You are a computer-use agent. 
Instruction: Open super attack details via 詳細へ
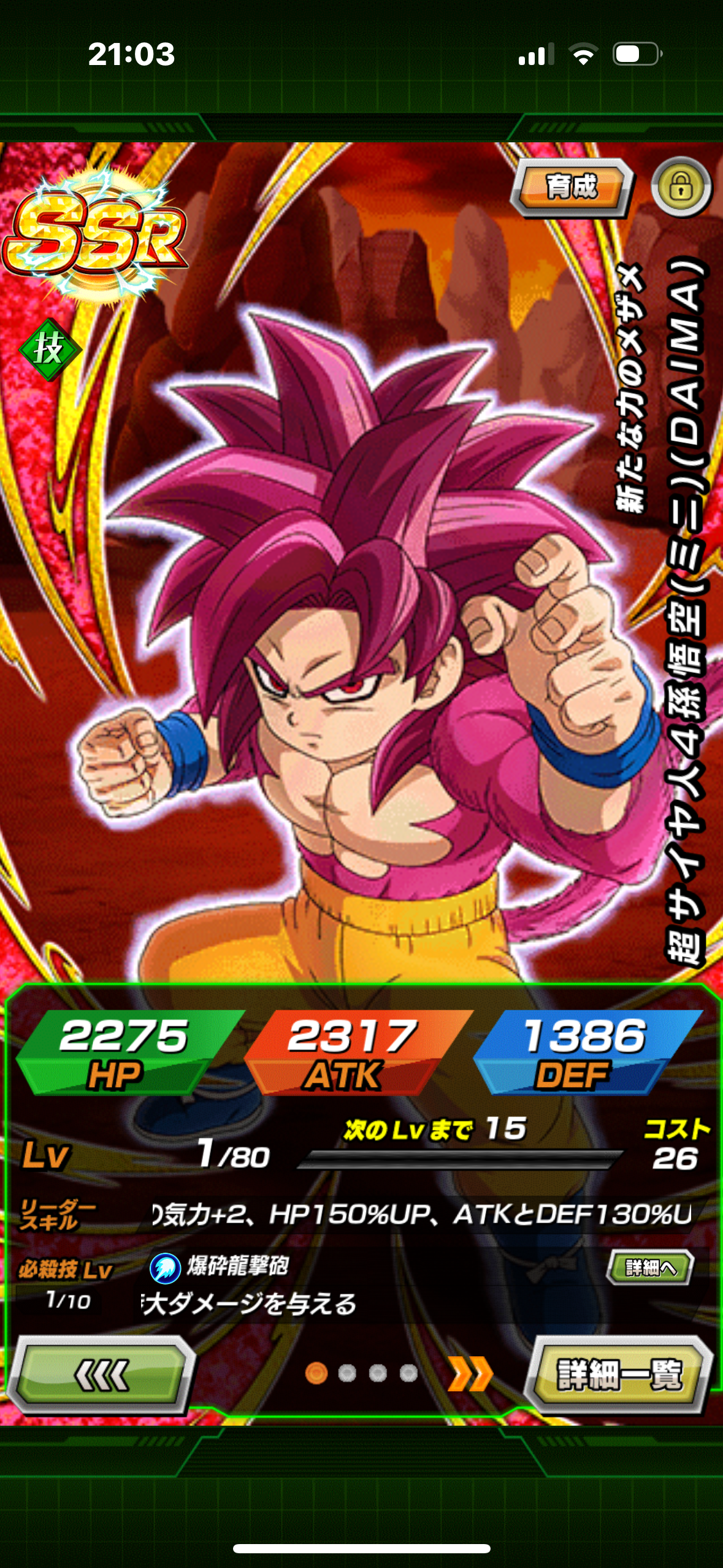[x=649, y=1267]
